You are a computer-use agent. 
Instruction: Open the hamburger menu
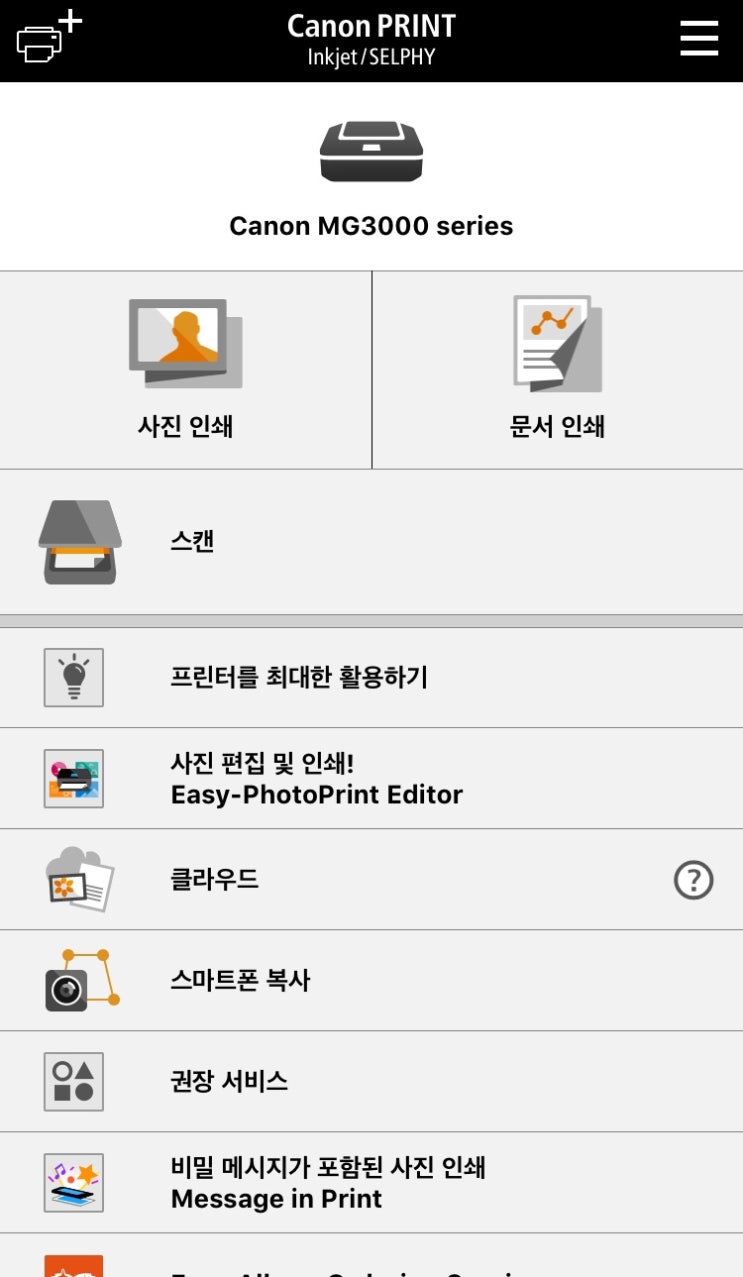pos(698,38)
